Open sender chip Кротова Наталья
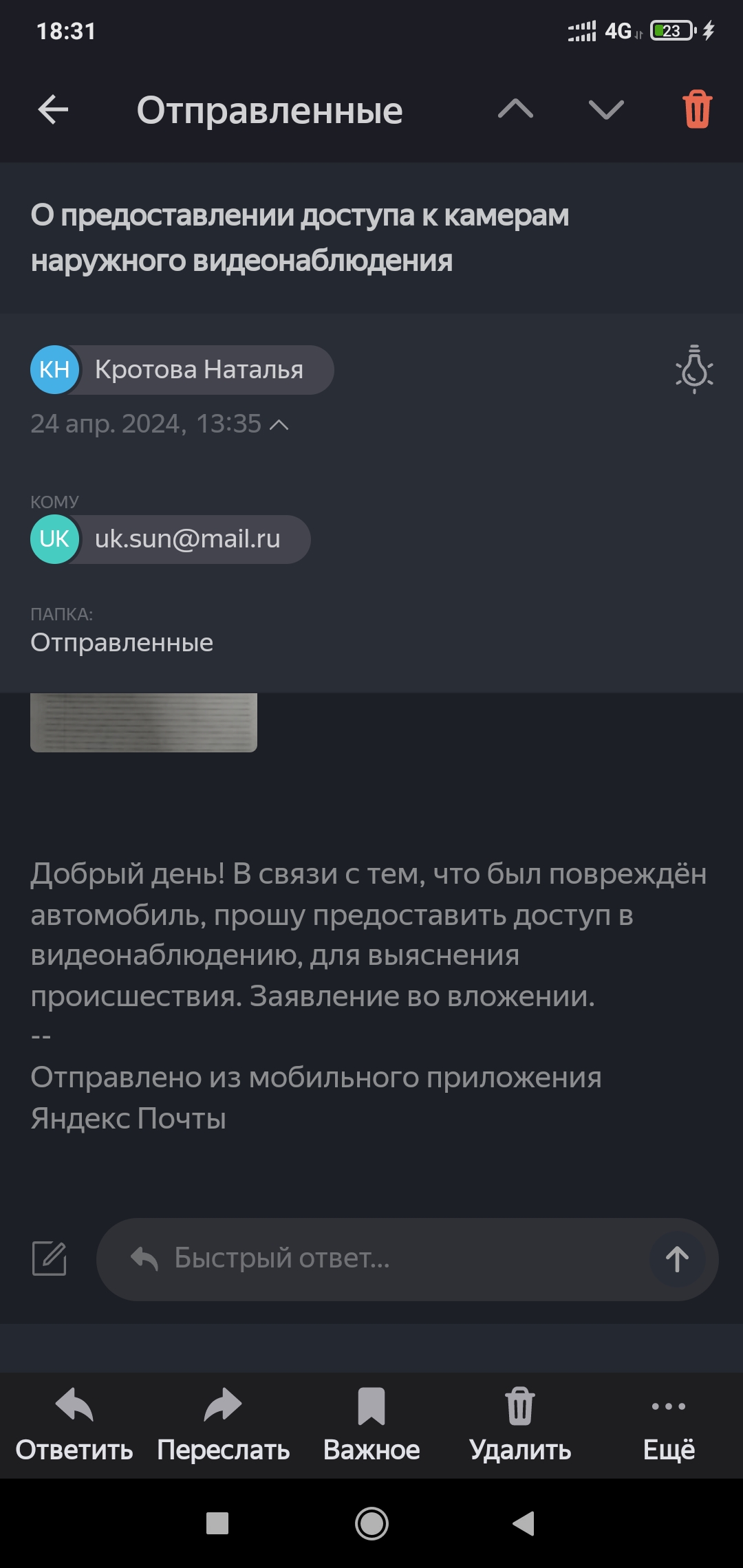 pyautogui.click(x=182, y=370)
